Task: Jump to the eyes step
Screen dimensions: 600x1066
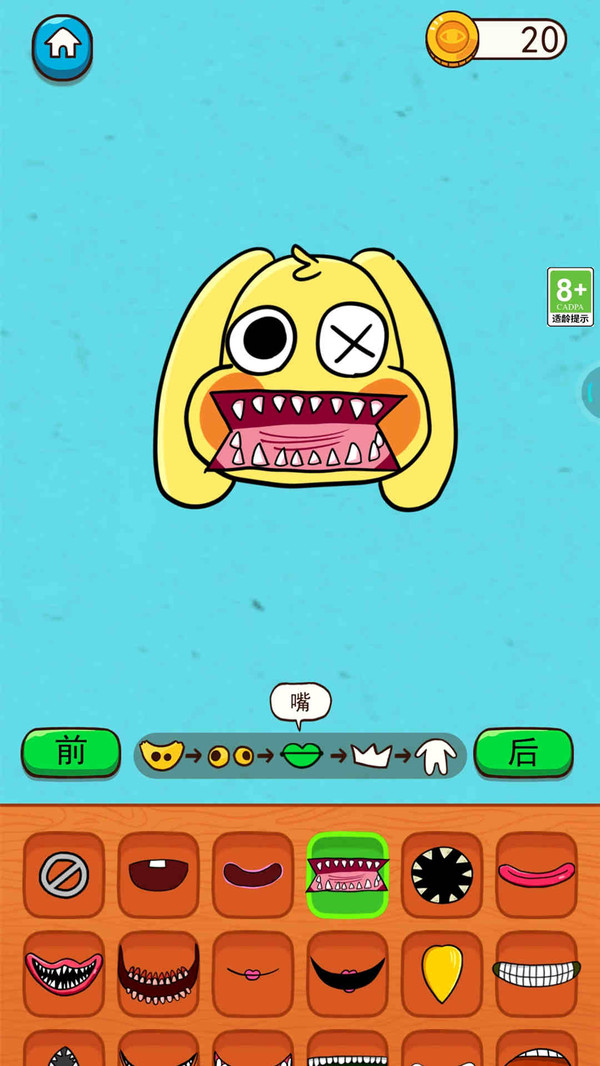Action: coord(230,756)
